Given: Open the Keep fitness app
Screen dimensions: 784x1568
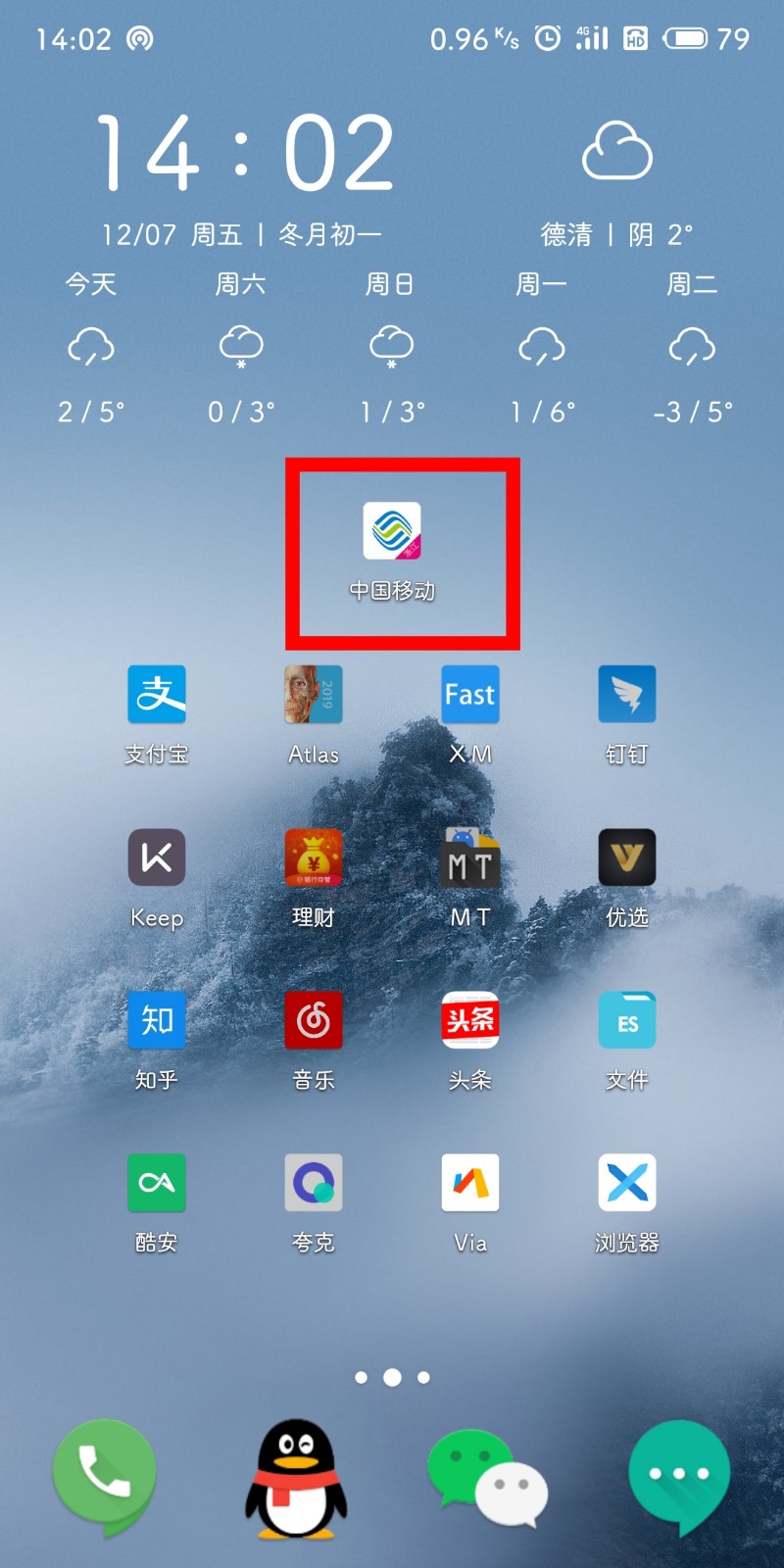Looking at the screenshot, I should [157, 857].
